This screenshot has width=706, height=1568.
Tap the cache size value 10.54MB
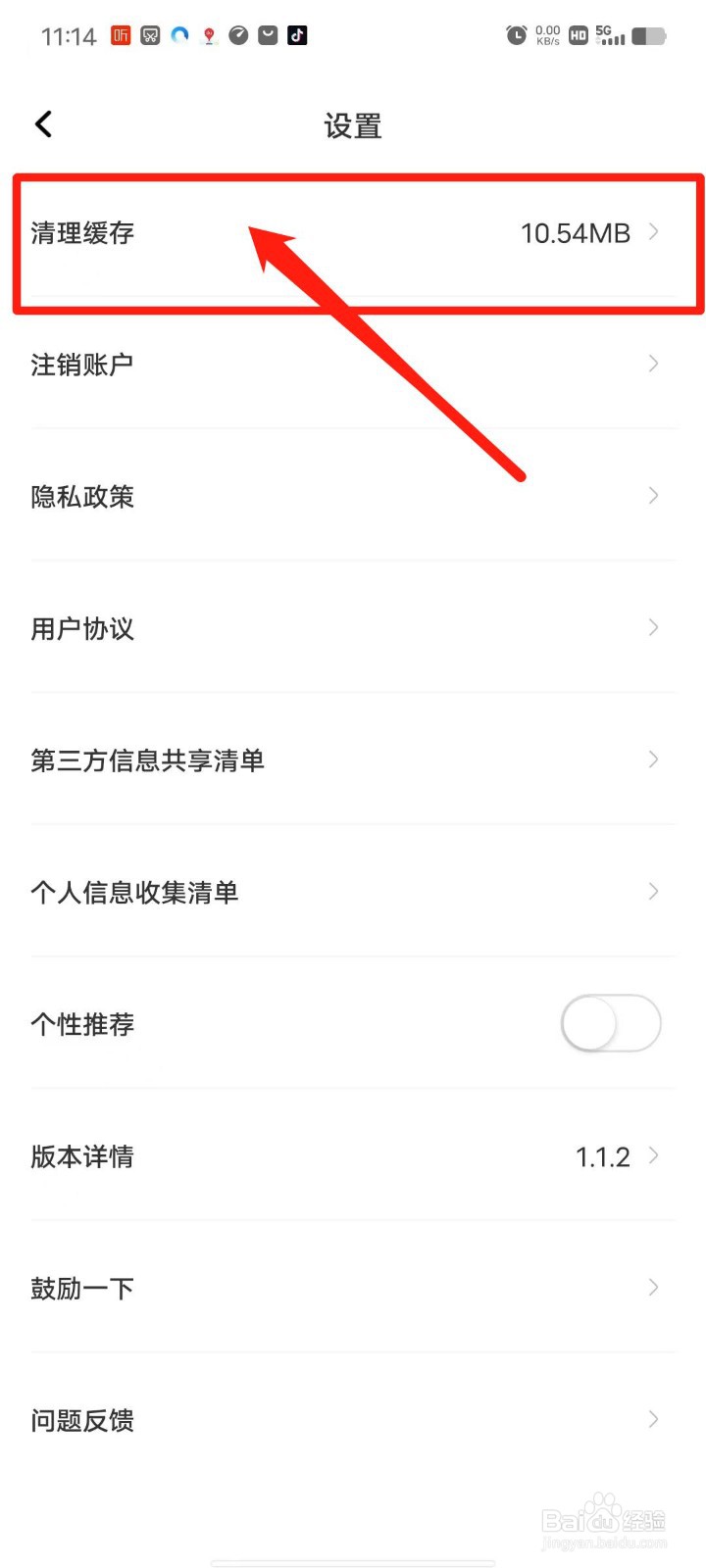(577, 233)
